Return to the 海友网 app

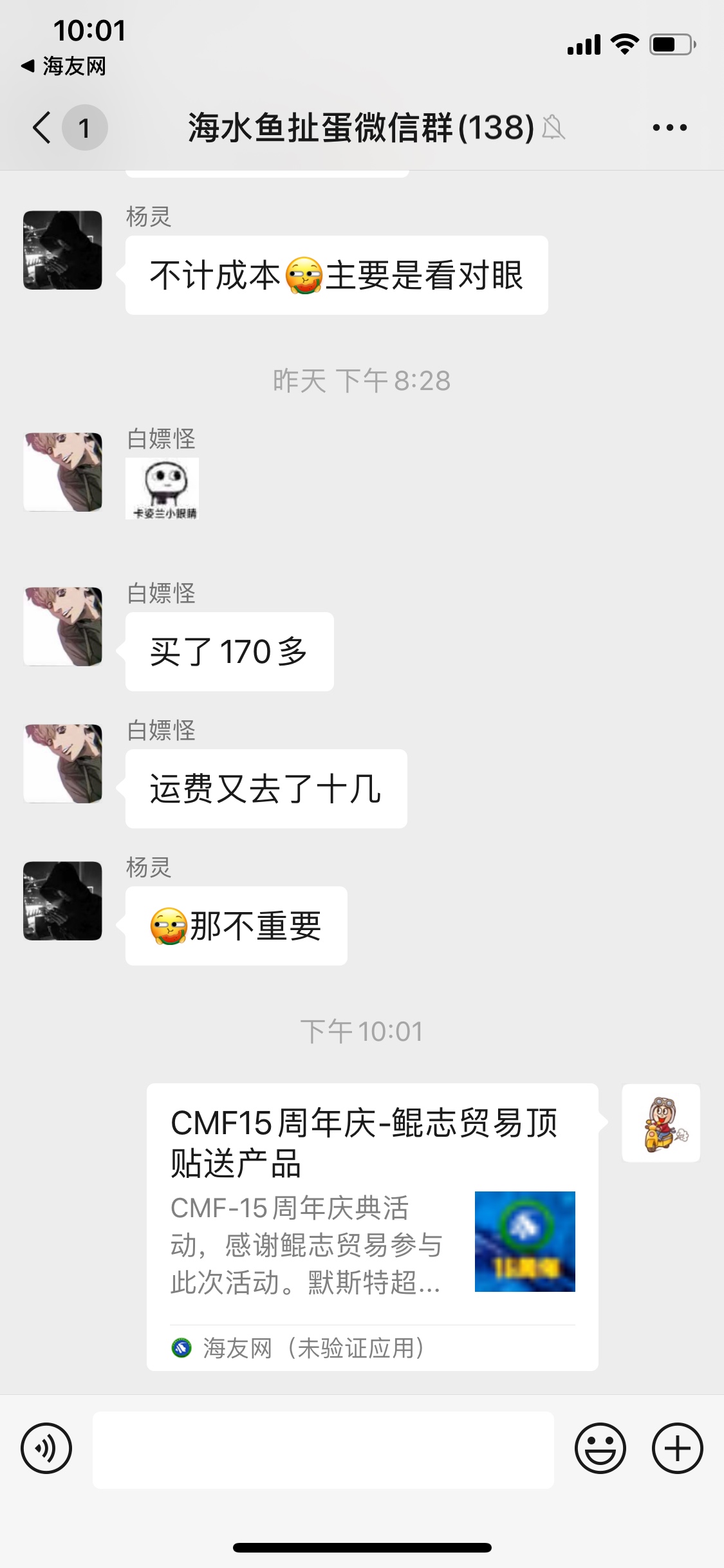point(64,66)
